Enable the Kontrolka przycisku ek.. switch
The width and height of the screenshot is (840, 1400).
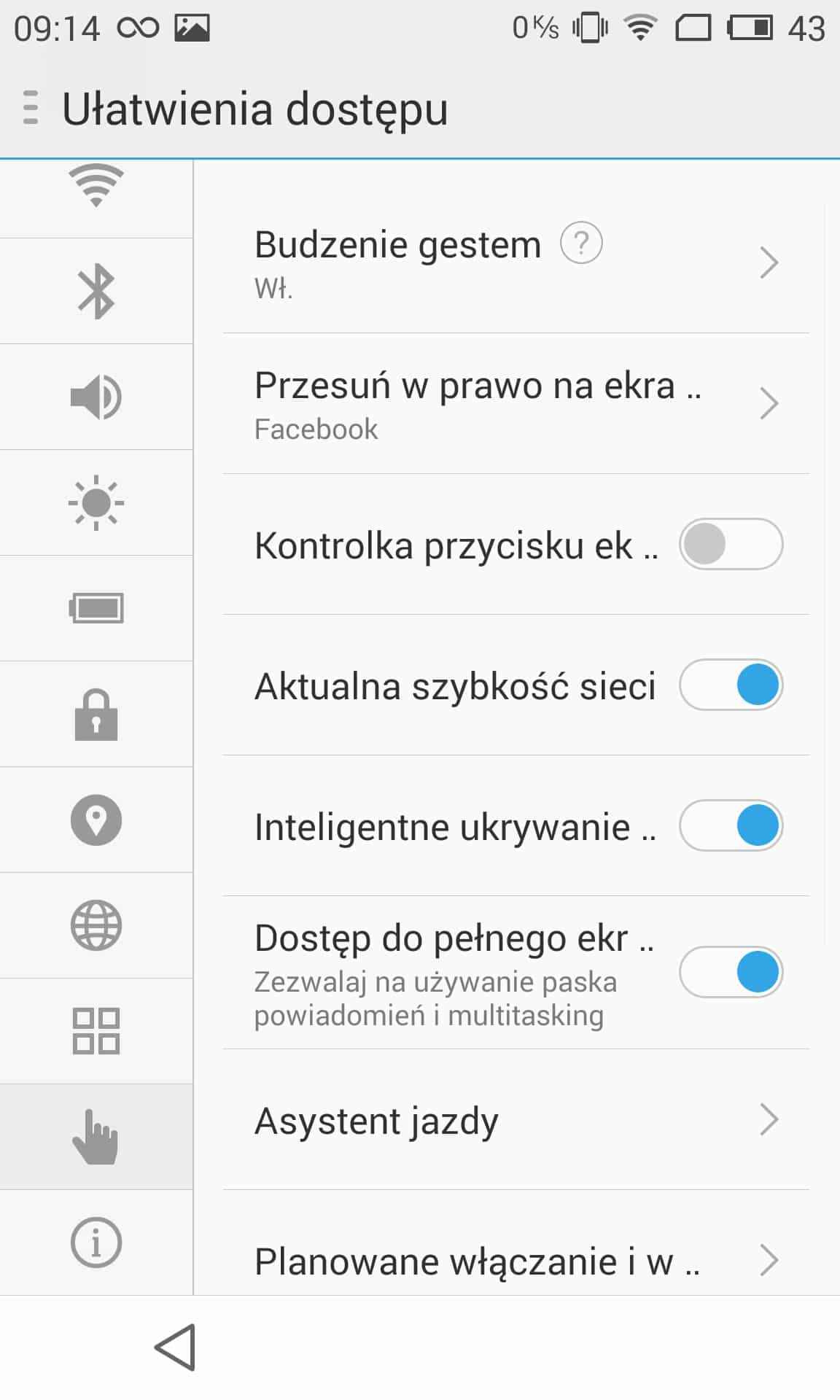point(731,544)
